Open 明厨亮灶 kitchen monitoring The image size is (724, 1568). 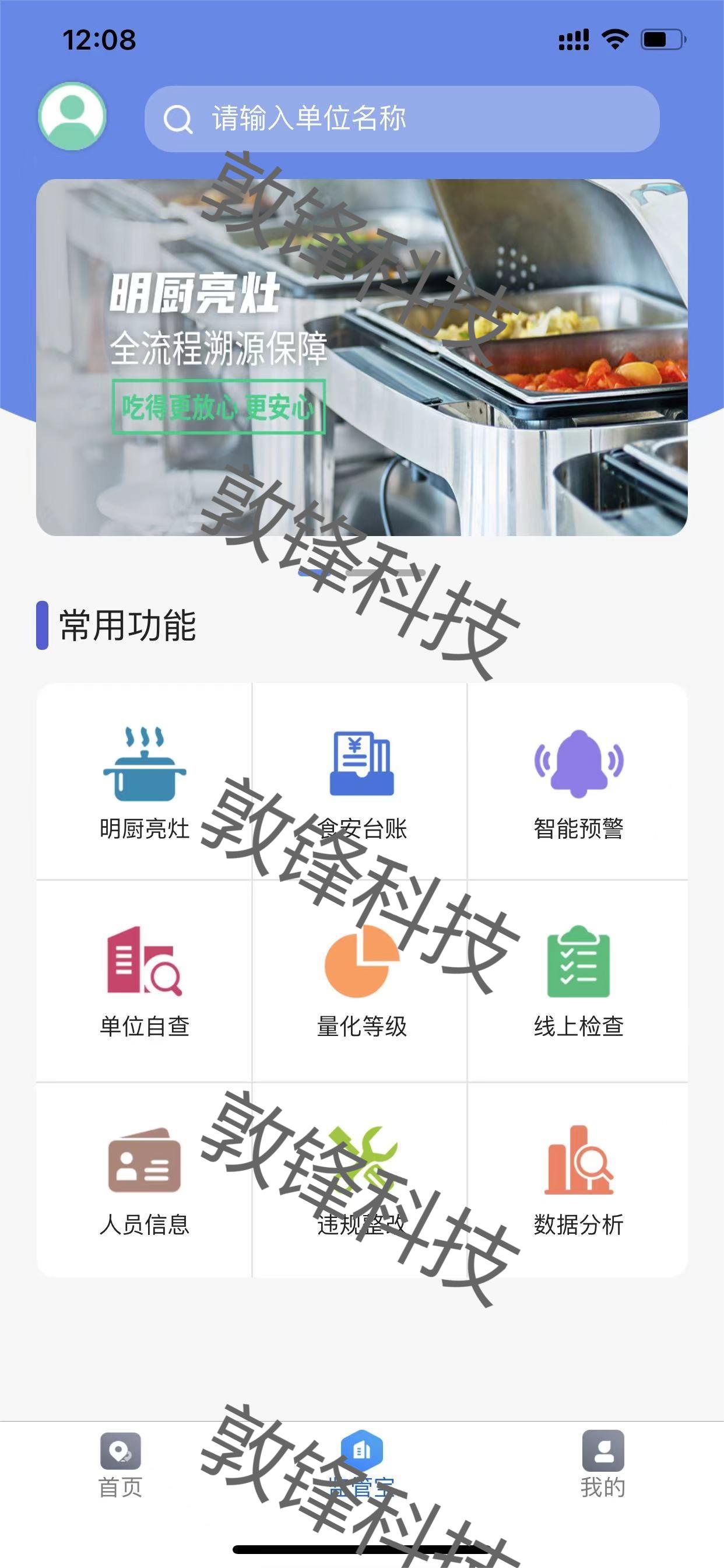[x=144, y=782]
